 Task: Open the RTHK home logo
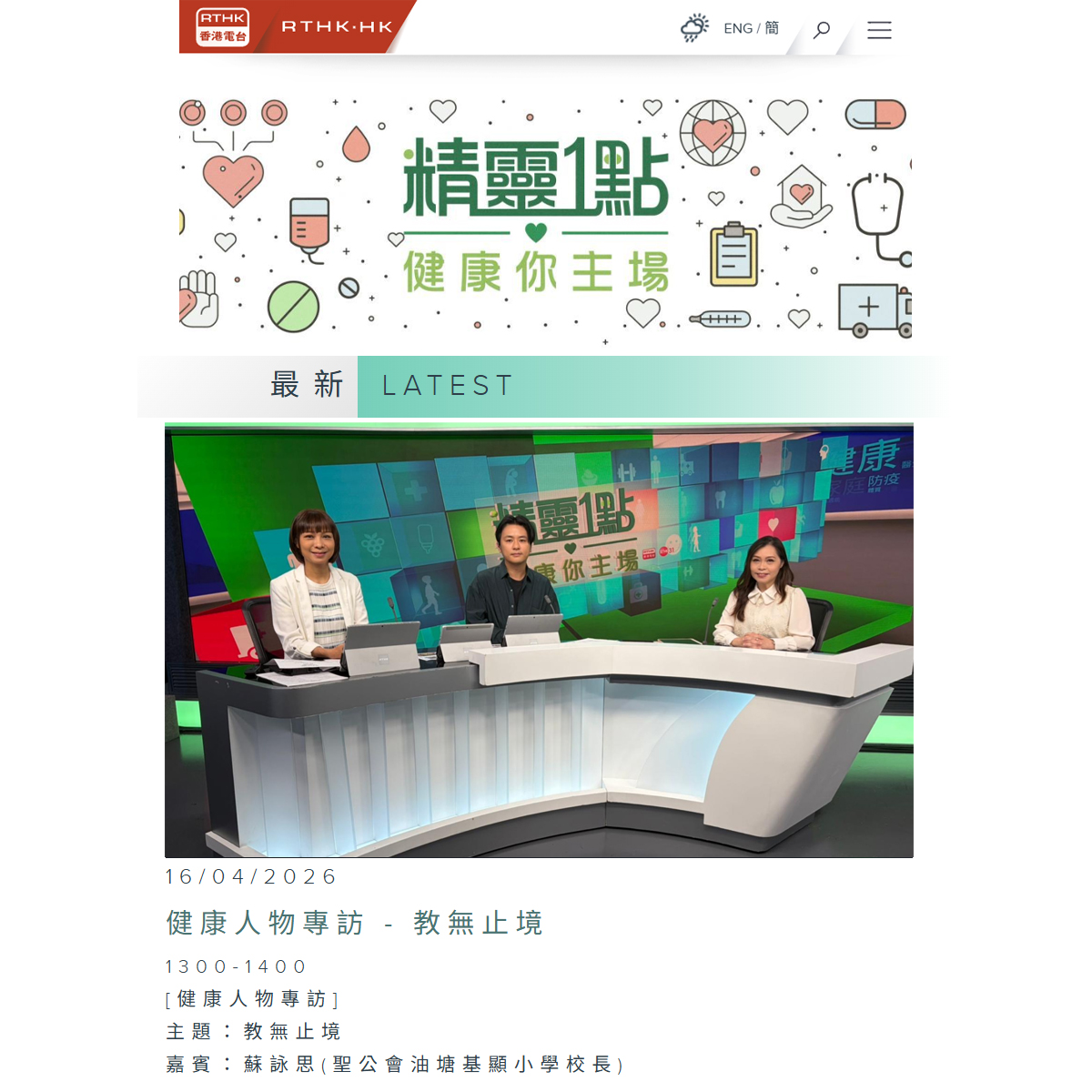point(223,27)
